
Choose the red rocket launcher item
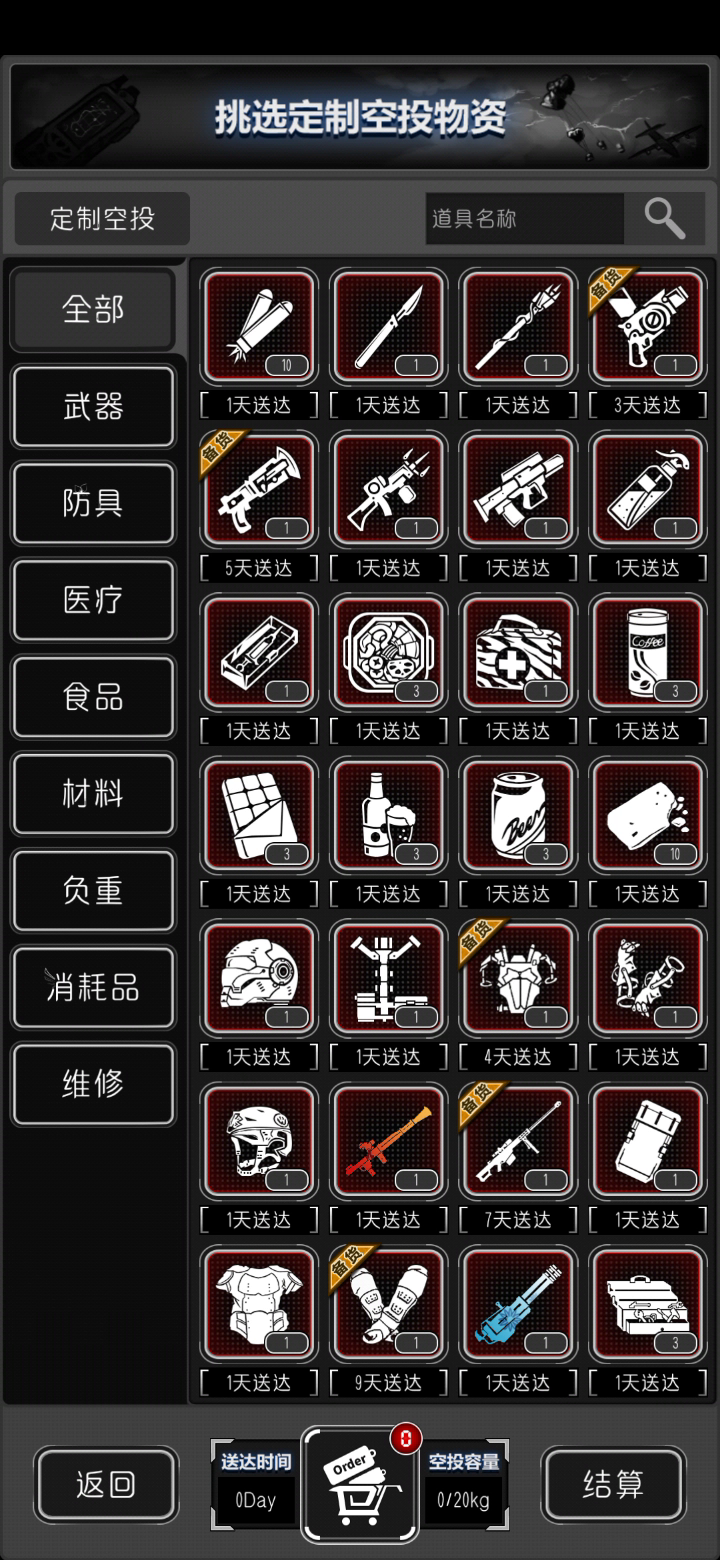(x=388, y=1141)
